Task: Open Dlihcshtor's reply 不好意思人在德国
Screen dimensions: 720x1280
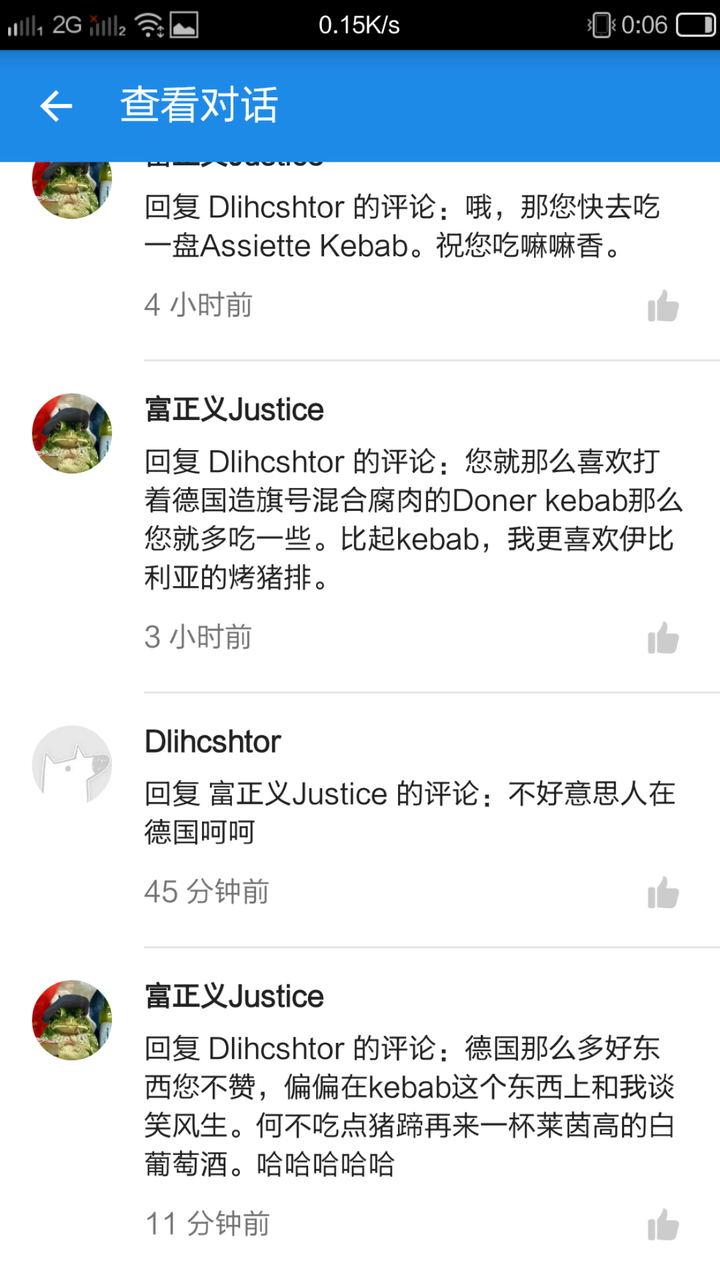Action: [x=410, y=812]
